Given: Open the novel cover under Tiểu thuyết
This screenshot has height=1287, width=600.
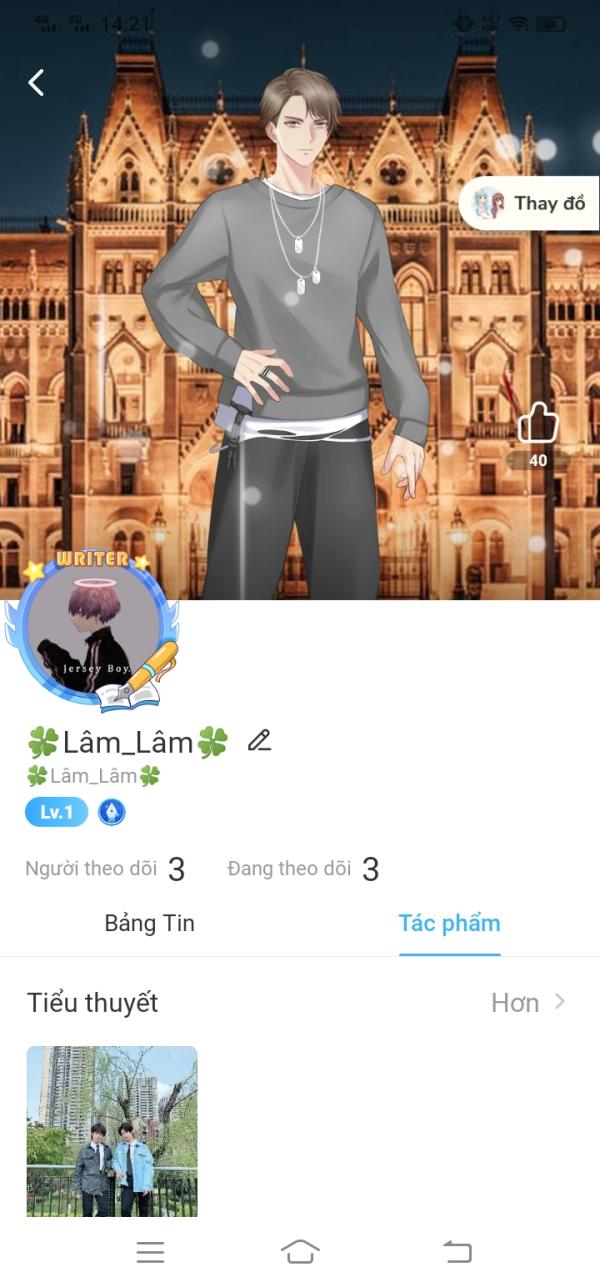Looking at the screenshot, I should 112,1130.
